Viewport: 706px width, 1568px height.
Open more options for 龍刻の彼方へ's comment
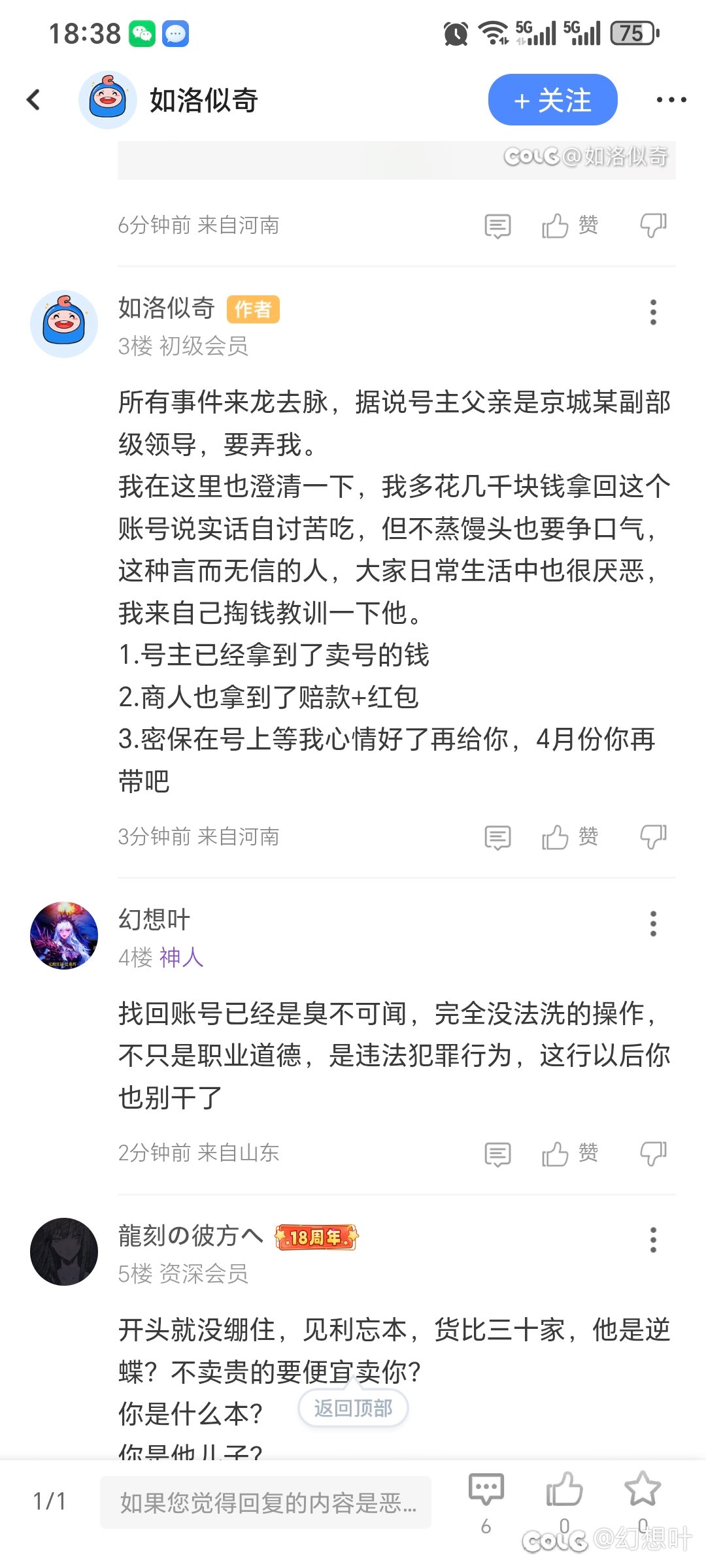click(652, 1240)
